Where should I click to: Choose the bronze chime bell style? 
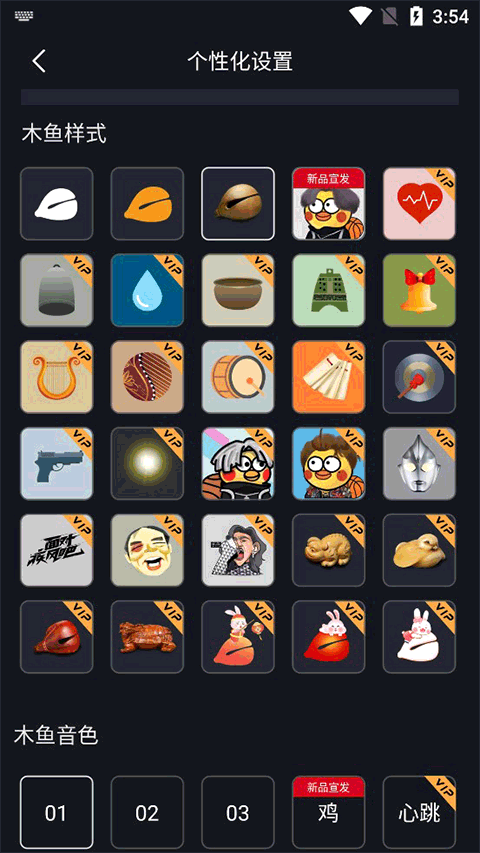(329, 290)
